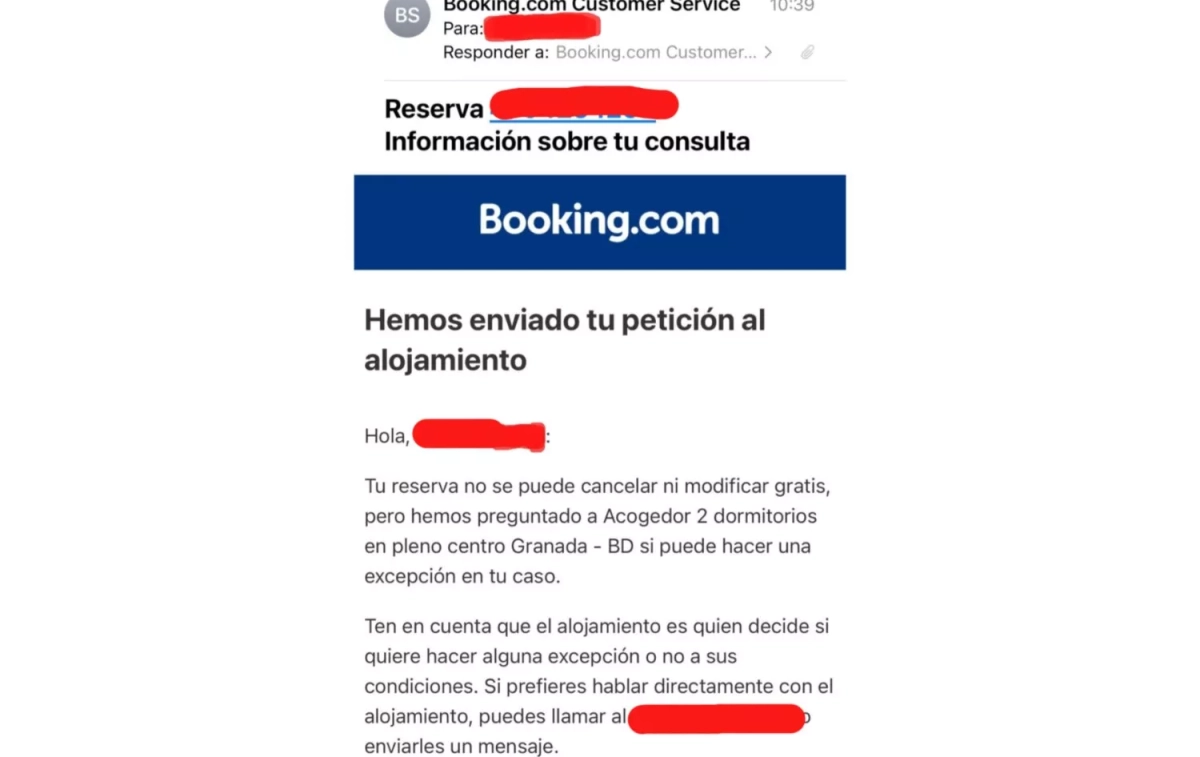Open the BS sender avatar
The image size is (1200, 757).
tap(407, 15)
